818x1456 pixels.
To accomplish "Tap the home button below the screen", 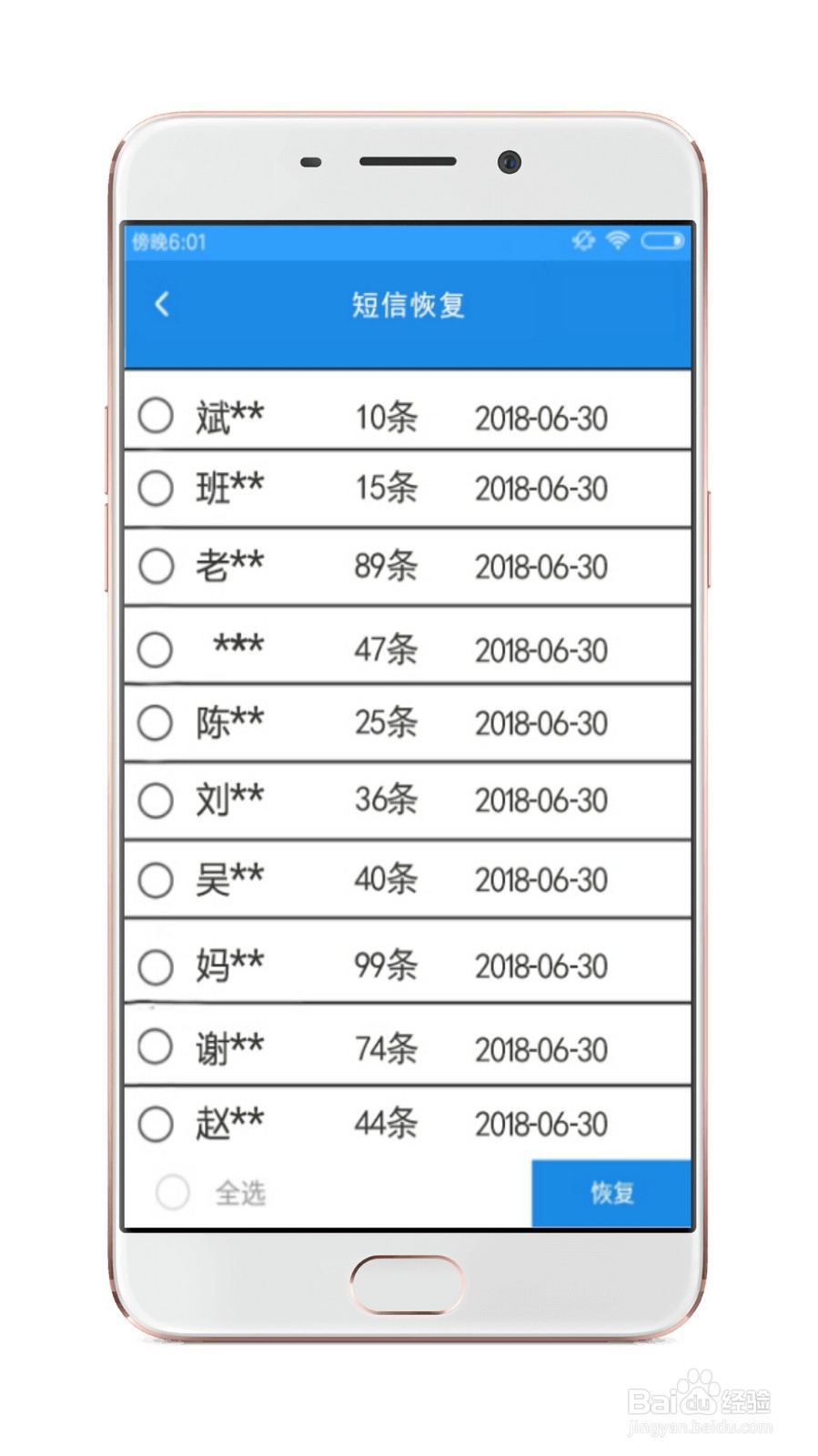I will [409, 1285].
